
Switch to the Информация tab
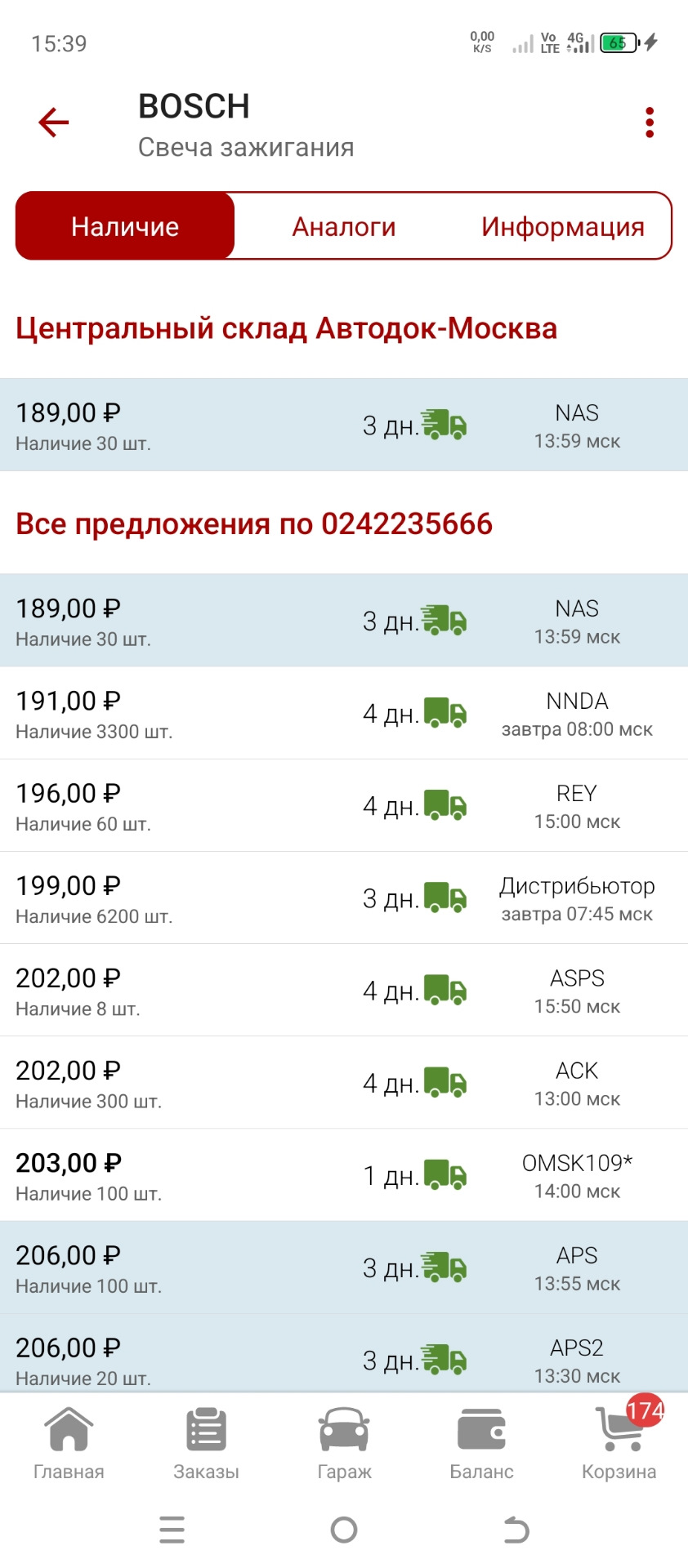(562, 227)
